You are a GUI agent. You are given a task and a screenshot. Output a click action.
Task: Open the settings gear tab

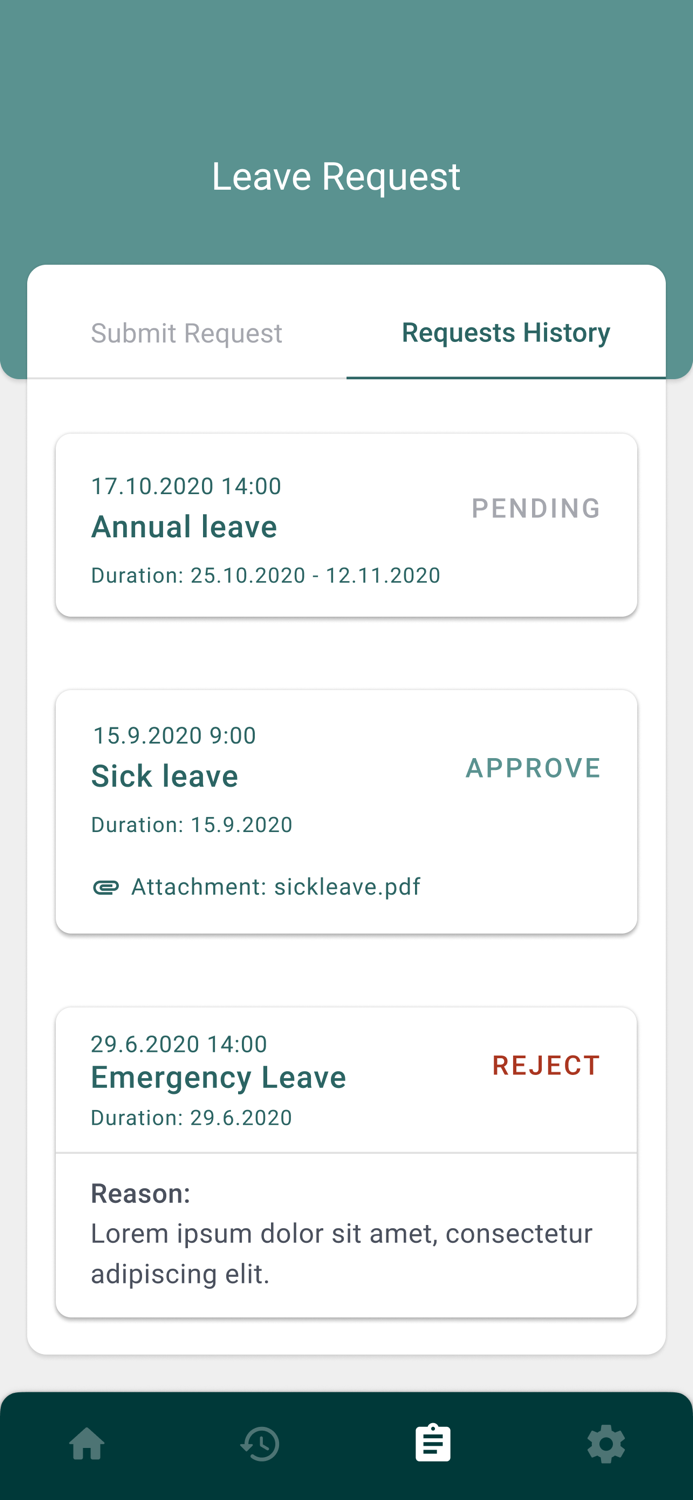pyautogui.click(x=606, y=1444)
